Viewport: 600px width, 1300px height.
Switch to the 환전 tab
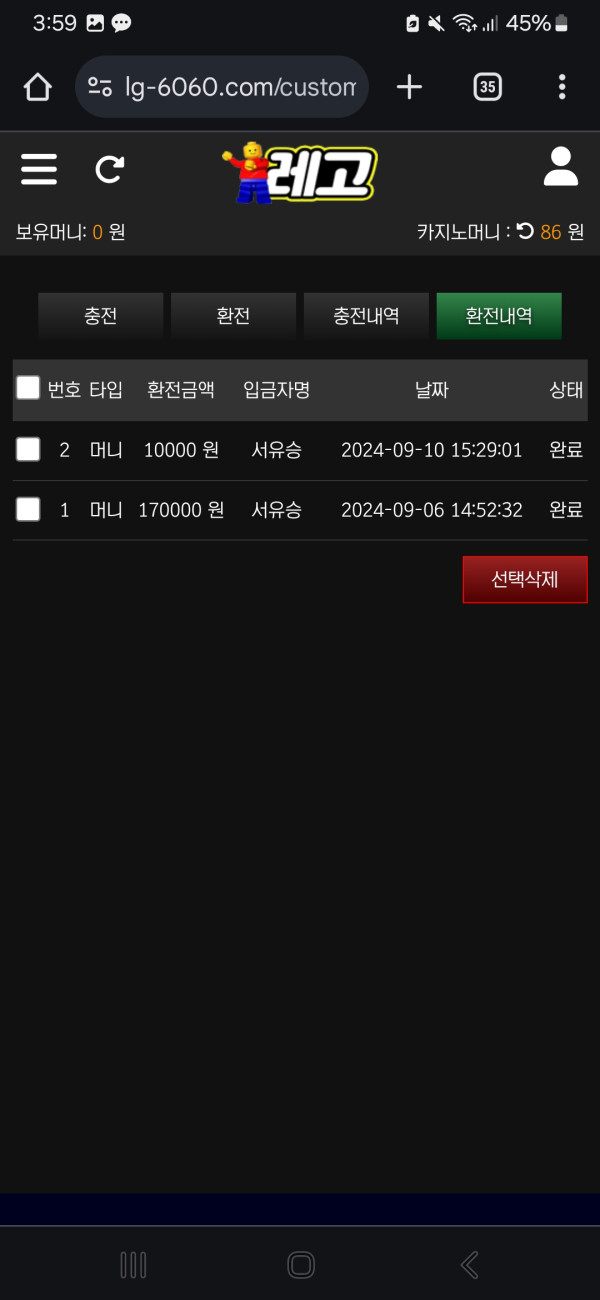[233, 316]
